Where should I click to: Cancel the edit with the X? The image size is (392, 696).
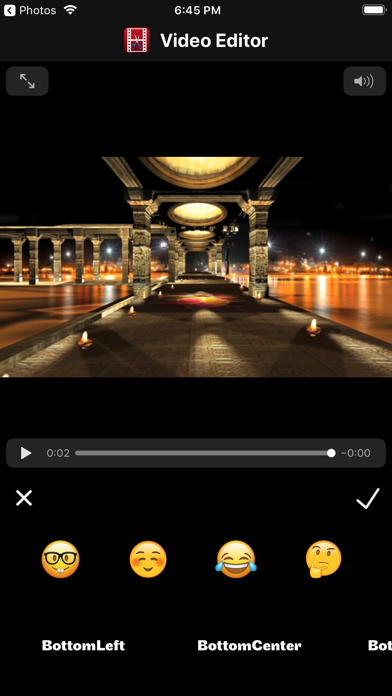[x=24, y=498]
